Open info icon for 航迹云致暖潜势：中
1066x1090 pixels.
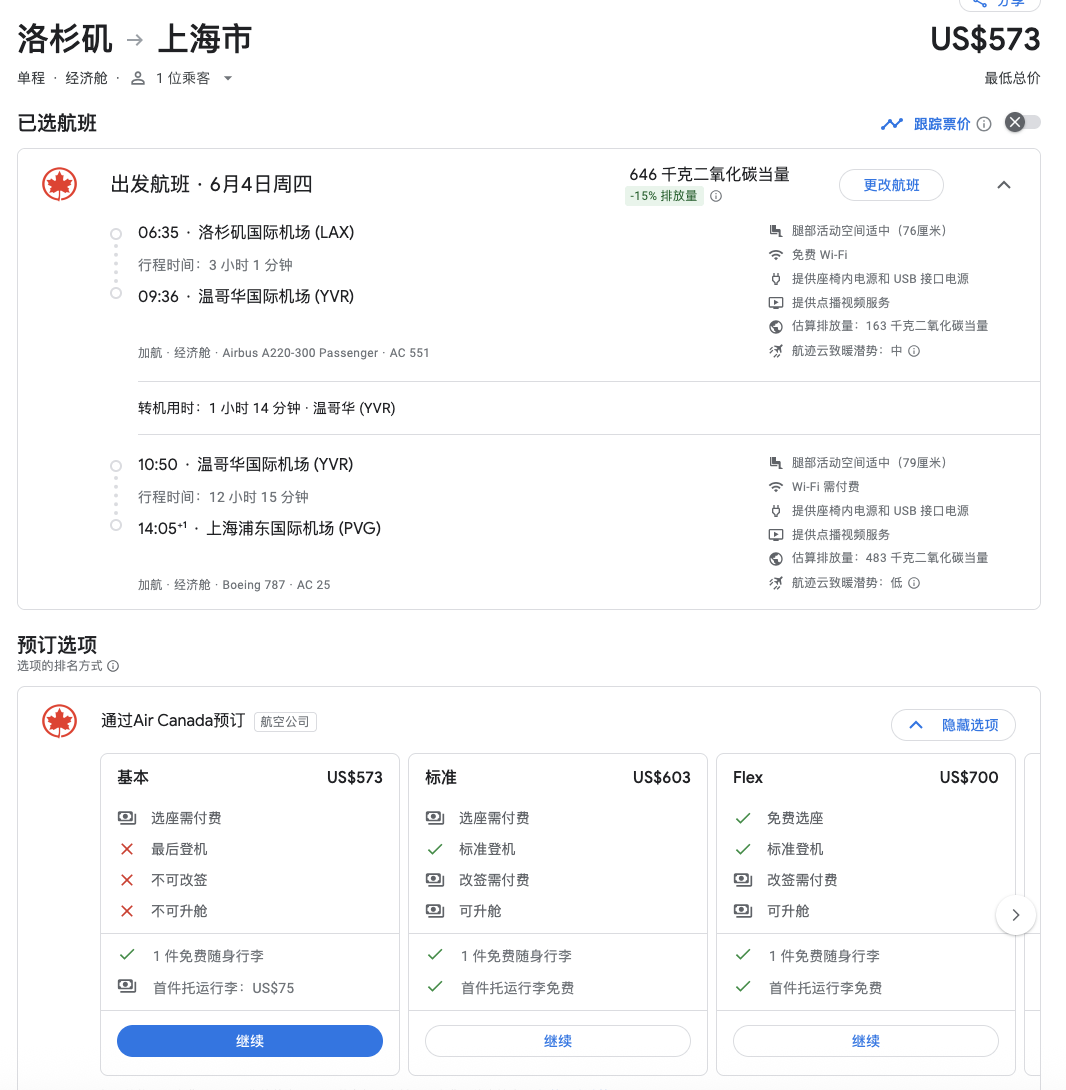tap(914, 351)
